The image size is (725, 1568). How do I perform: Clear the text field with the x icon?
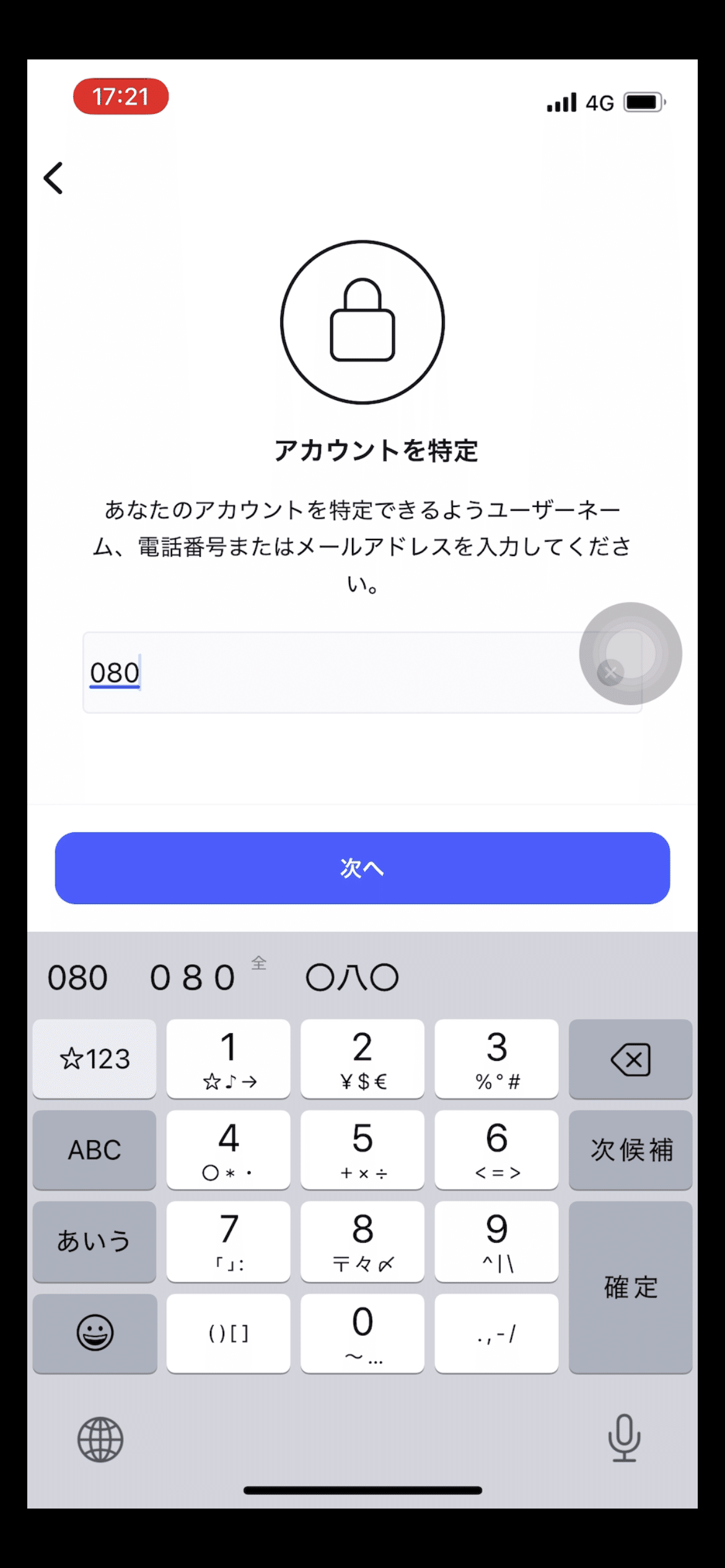pos(610,673)
